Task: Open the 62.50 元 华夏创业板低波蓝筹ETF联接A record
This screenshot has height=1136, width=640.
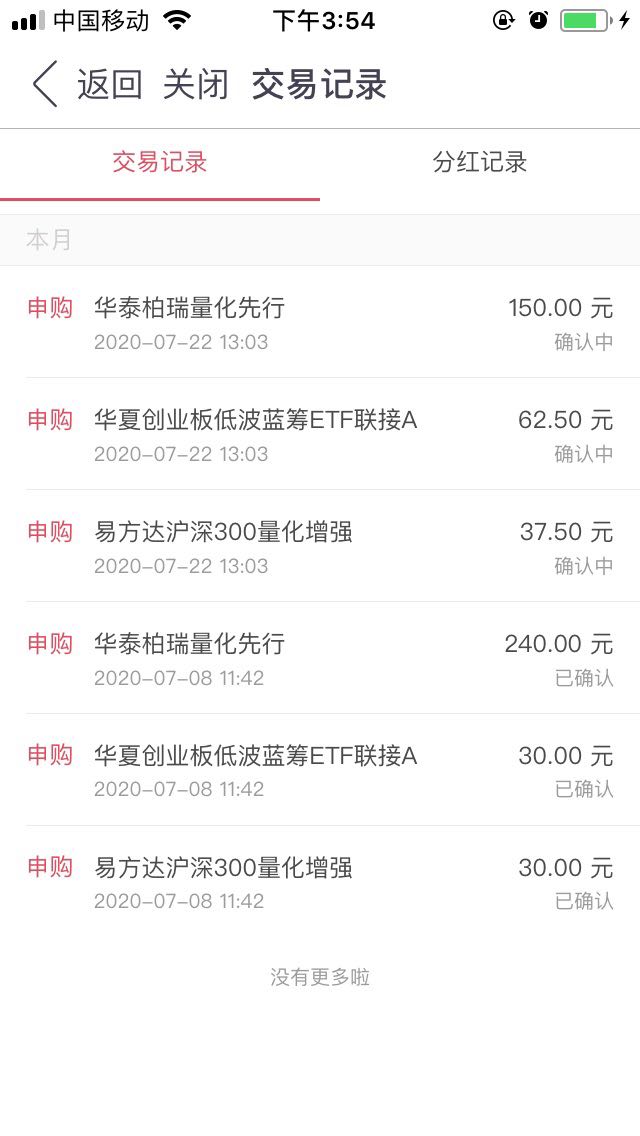Action: [320, 434]
